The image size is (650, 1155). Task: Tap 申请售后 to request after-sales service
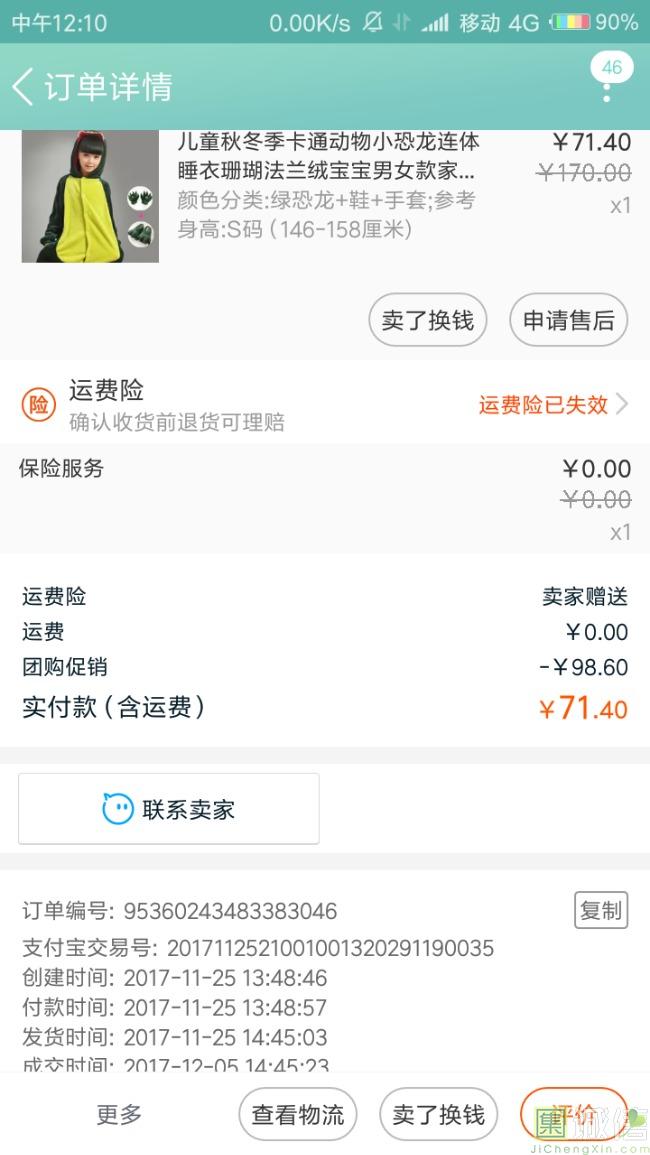tap(568, 320)
